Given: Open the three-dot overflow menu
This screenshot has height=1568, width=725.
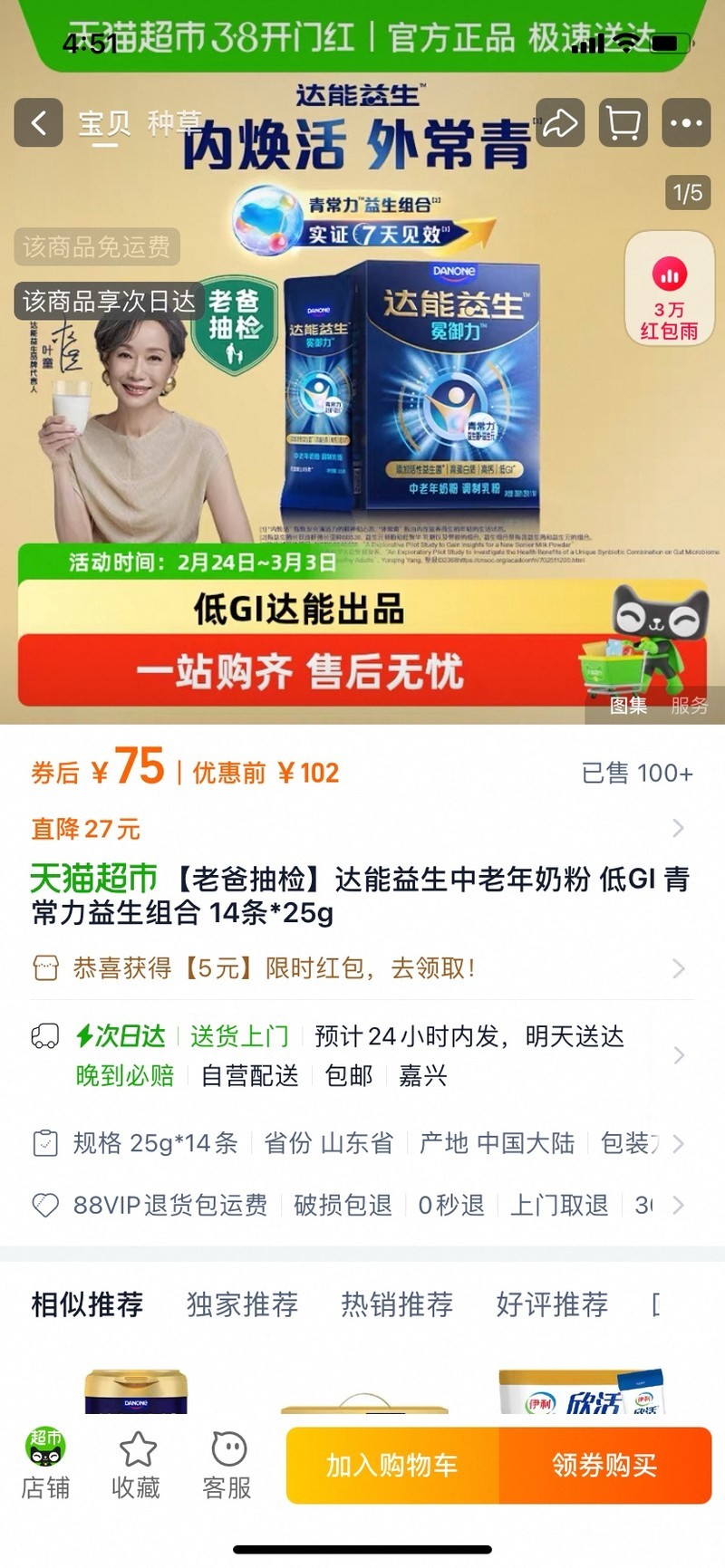Looking at the screenshot, I should coord(686,122).
